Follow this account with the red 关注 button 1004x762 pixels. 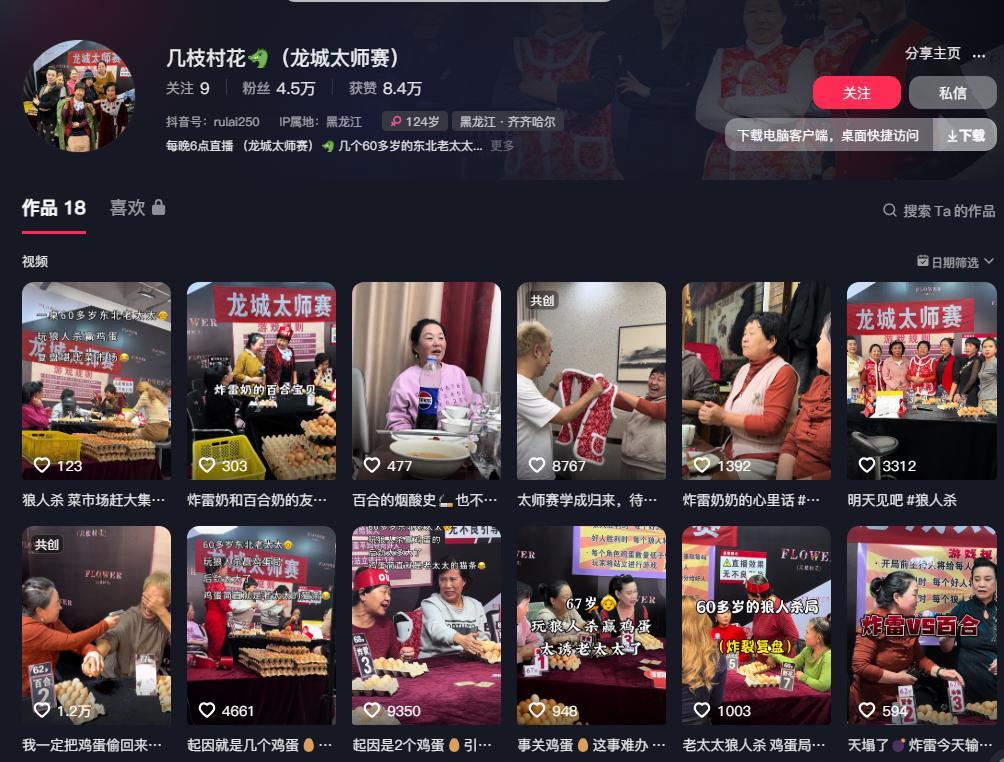click(856, 93)
